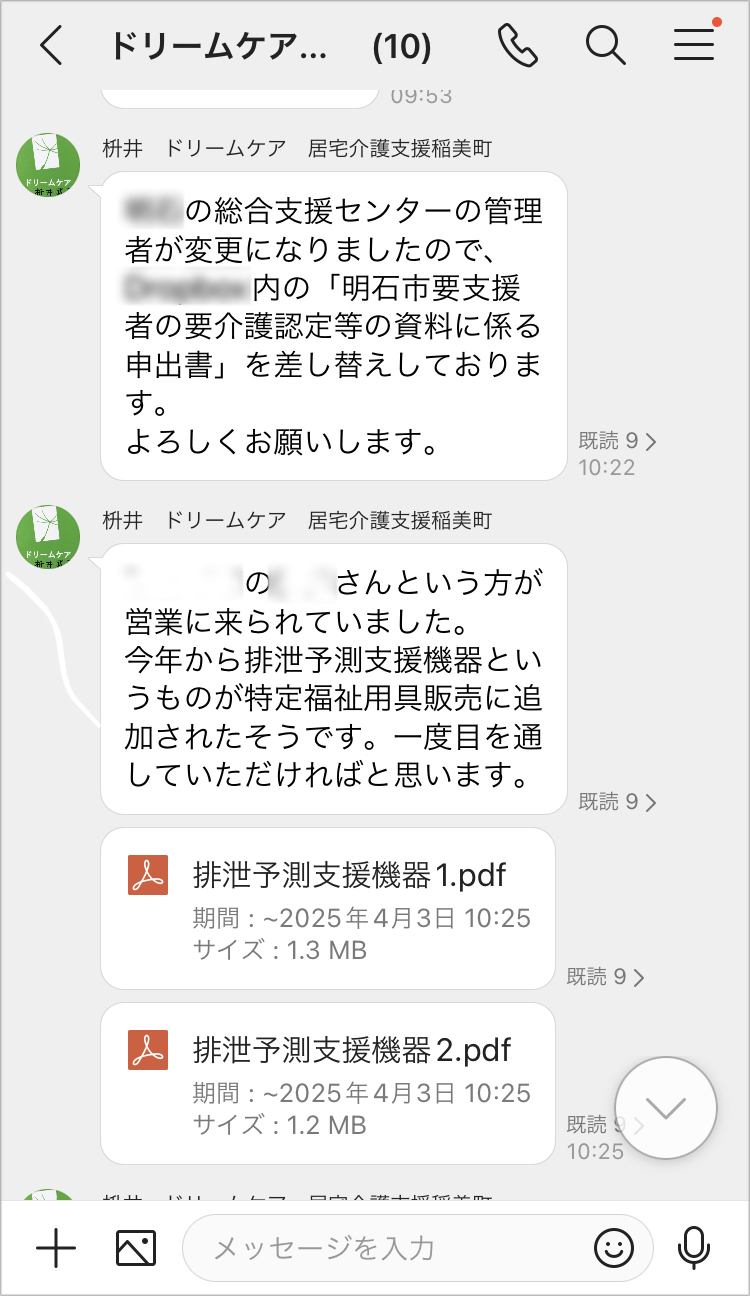The image size is (750, 1296).
Task: Open the photo picker icon
Action: tap(136, 1247)
